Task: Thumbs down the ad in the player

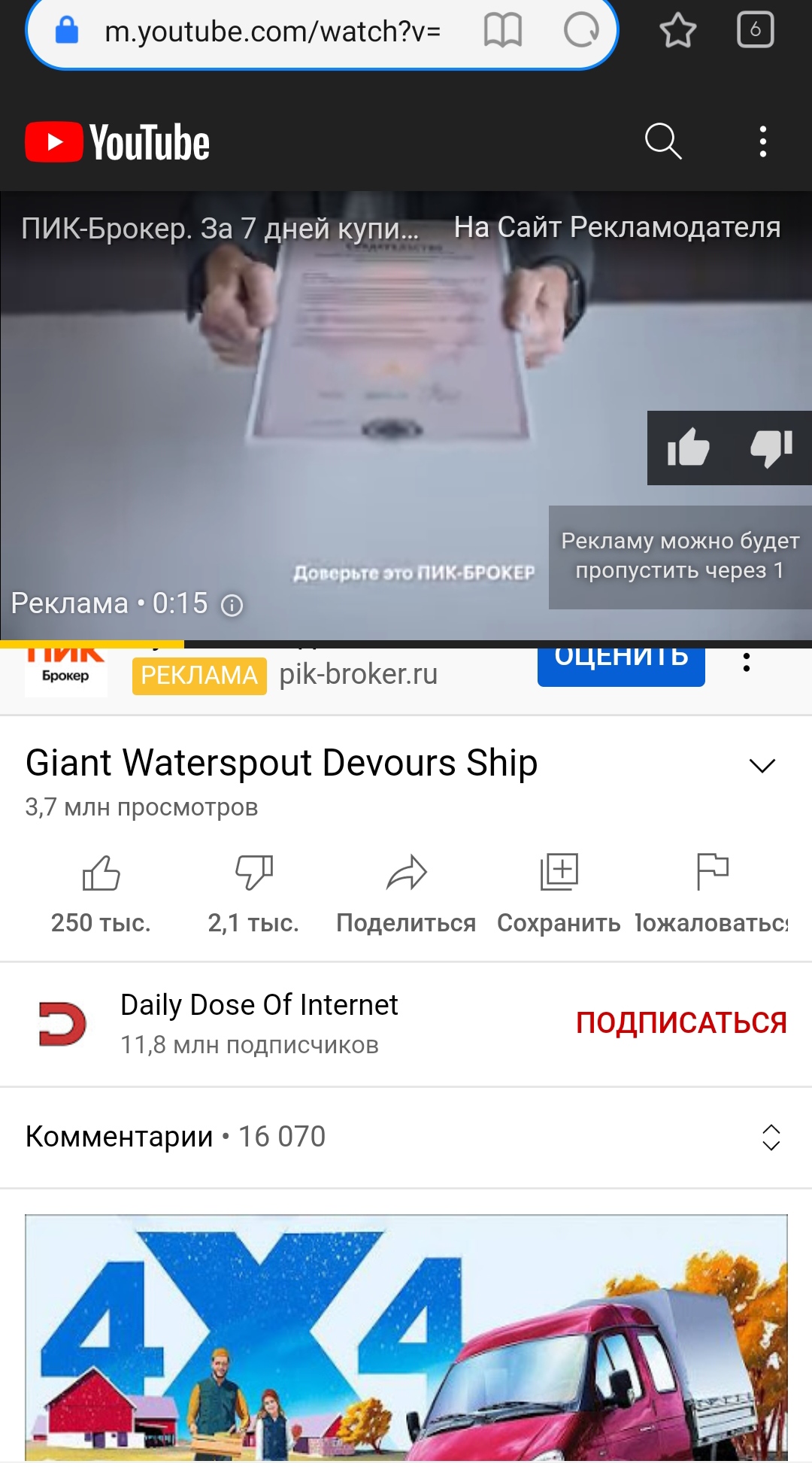Action: click(x=771, y=448)
